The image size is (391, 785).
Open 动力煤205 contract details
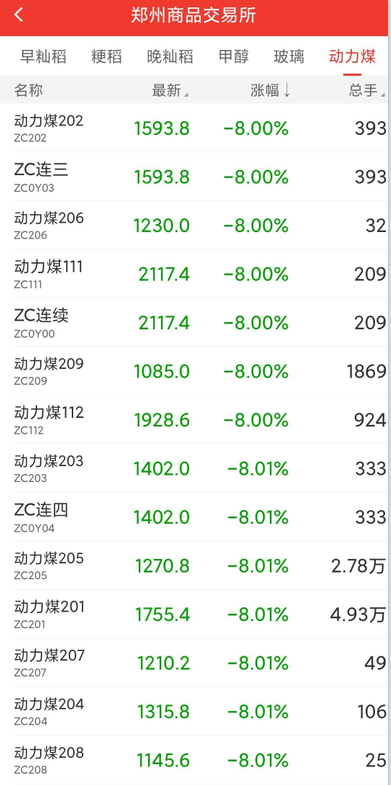pos(195,565)
